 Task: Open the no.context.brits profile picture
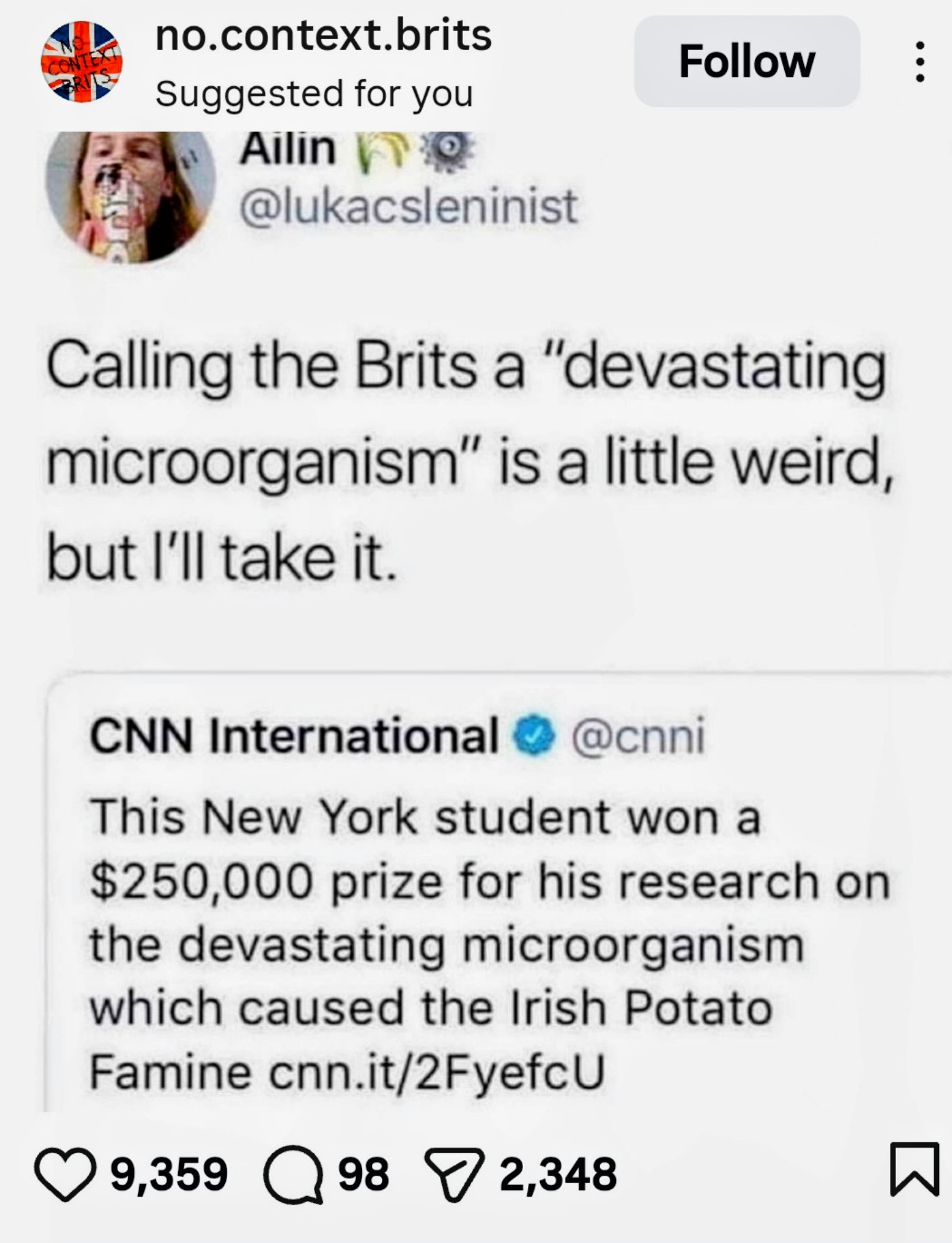click(81, 62)
